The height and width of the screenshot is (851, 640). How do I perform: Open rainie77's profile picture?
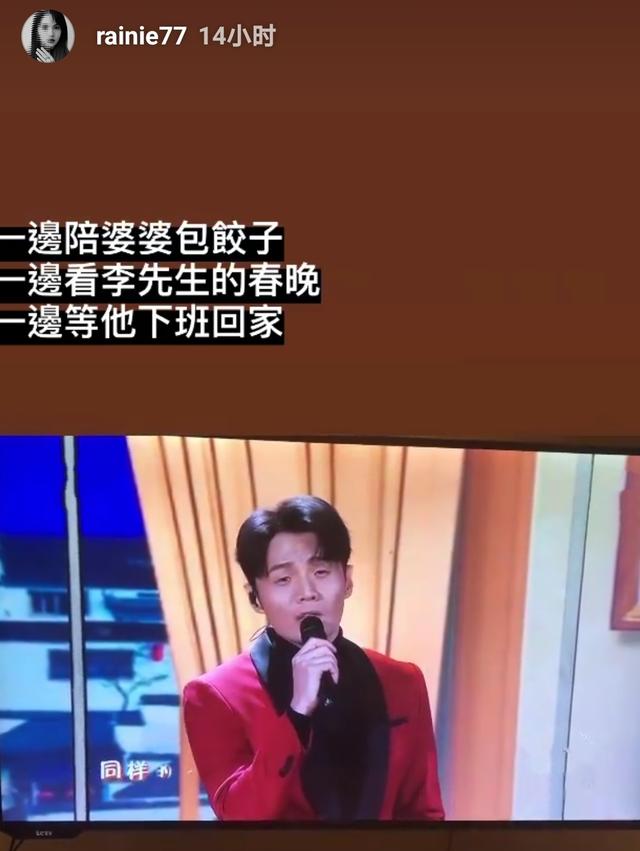pos(47,36)
